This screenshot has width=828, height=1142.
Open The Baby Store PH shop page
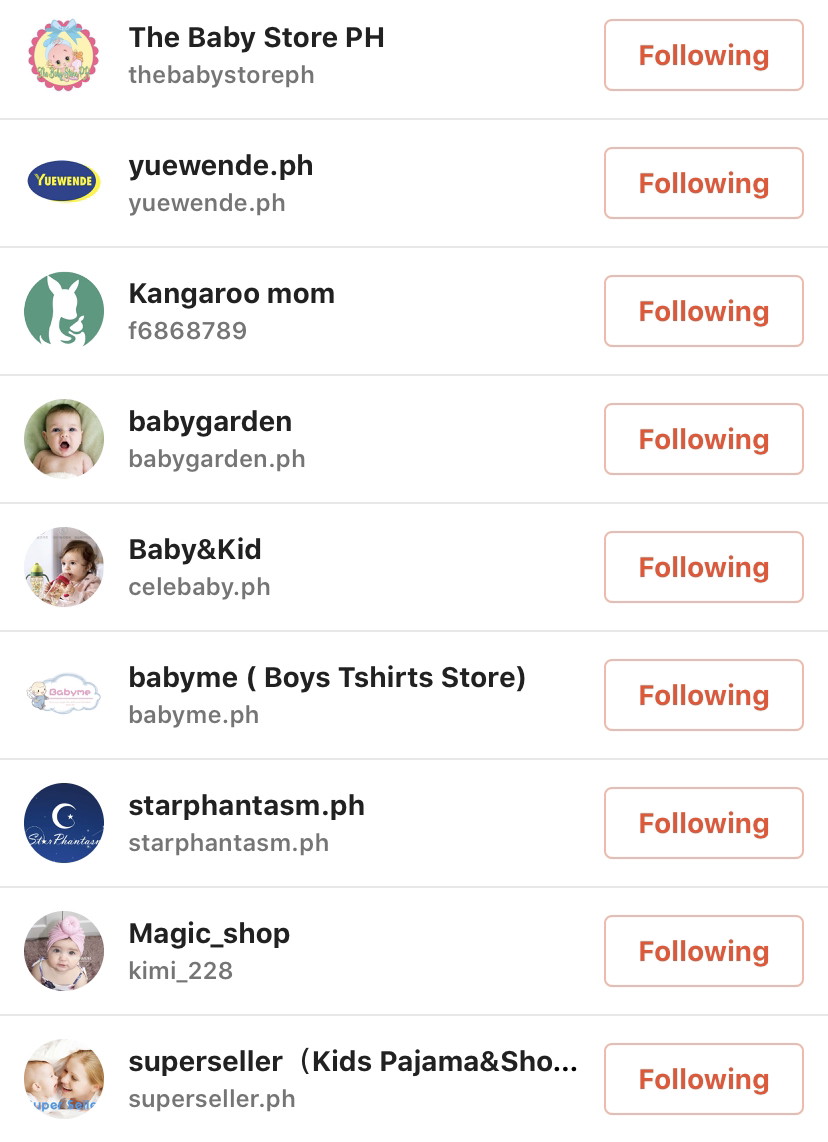(x=256, y=39)
